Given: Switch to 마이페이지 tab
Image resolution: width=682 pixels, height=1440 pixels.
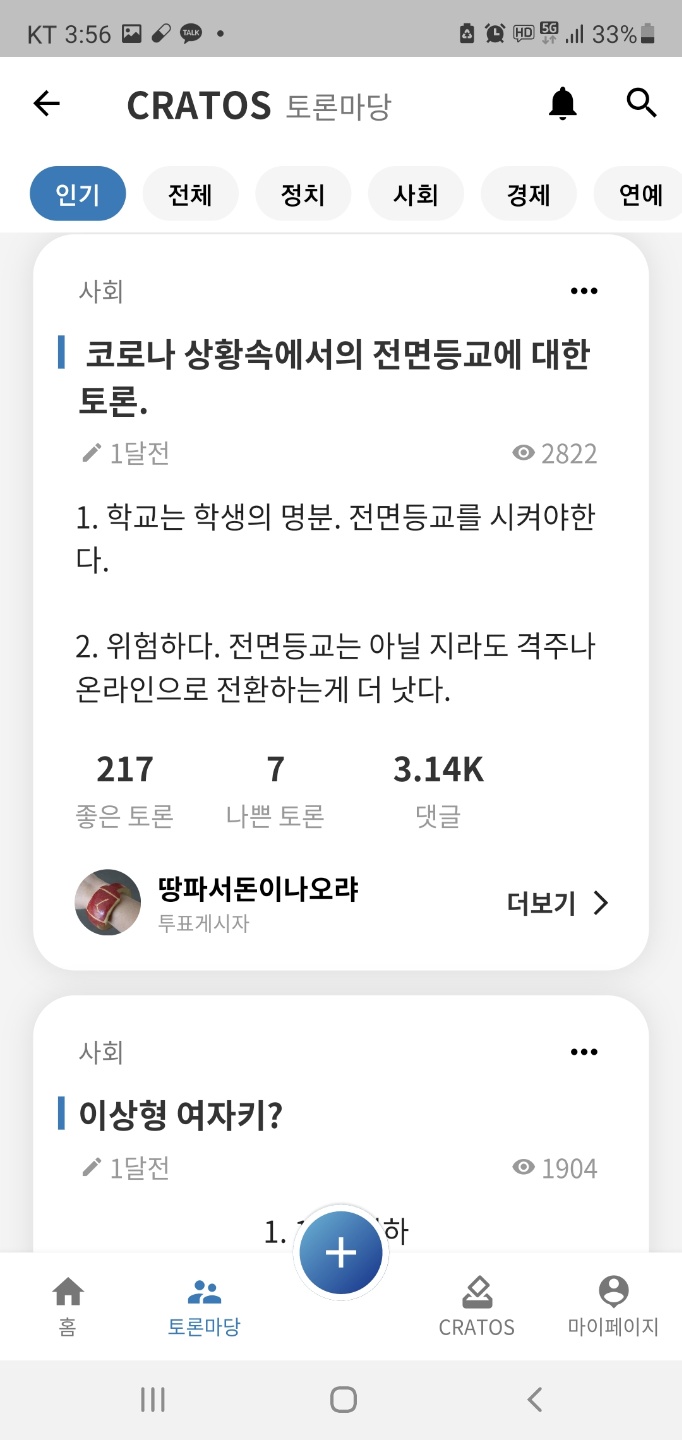Looking at the screenshot, I should 613,1306.
